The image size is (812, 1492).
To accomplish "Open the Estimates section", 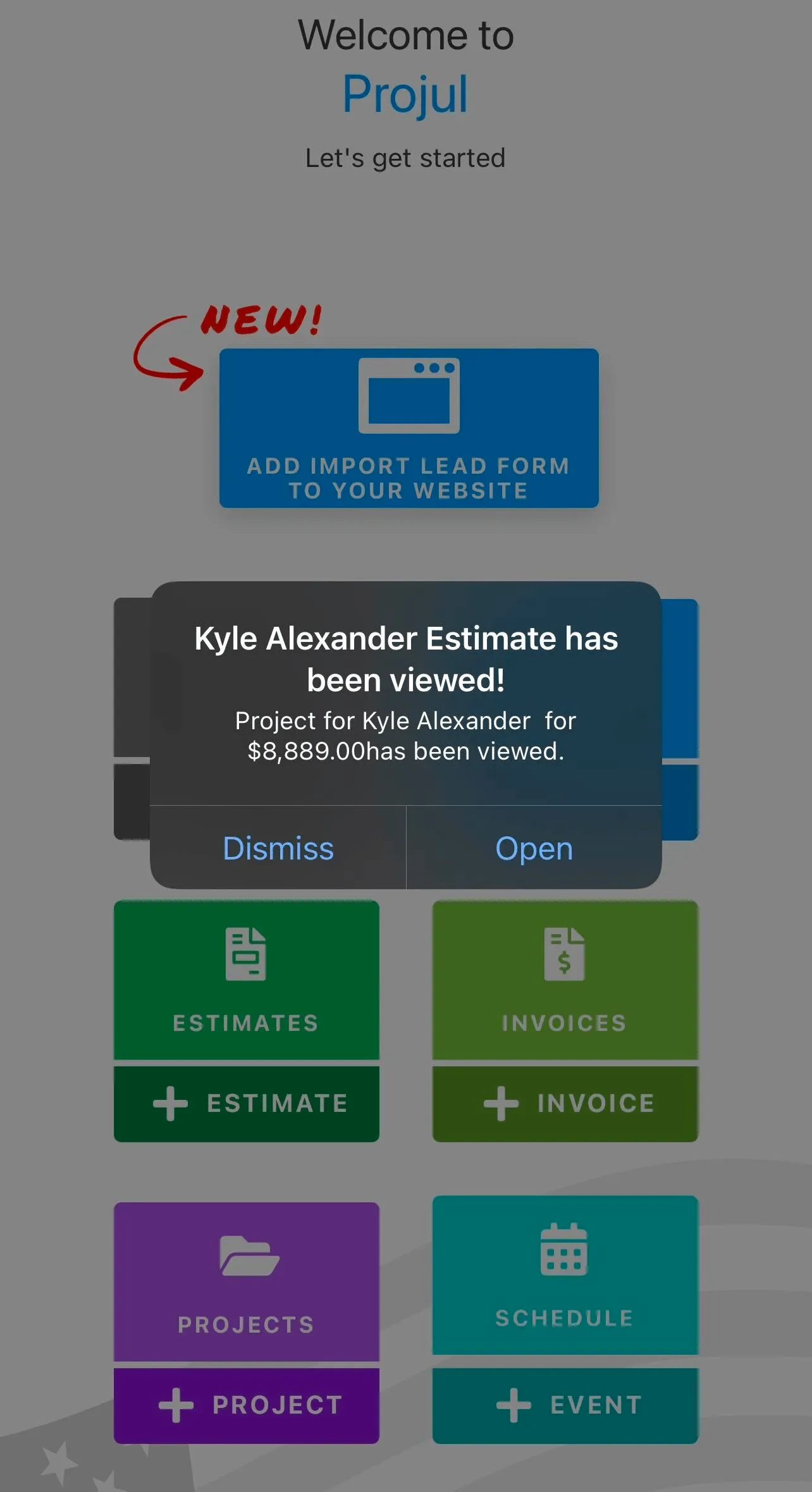I will click(246, 980).
